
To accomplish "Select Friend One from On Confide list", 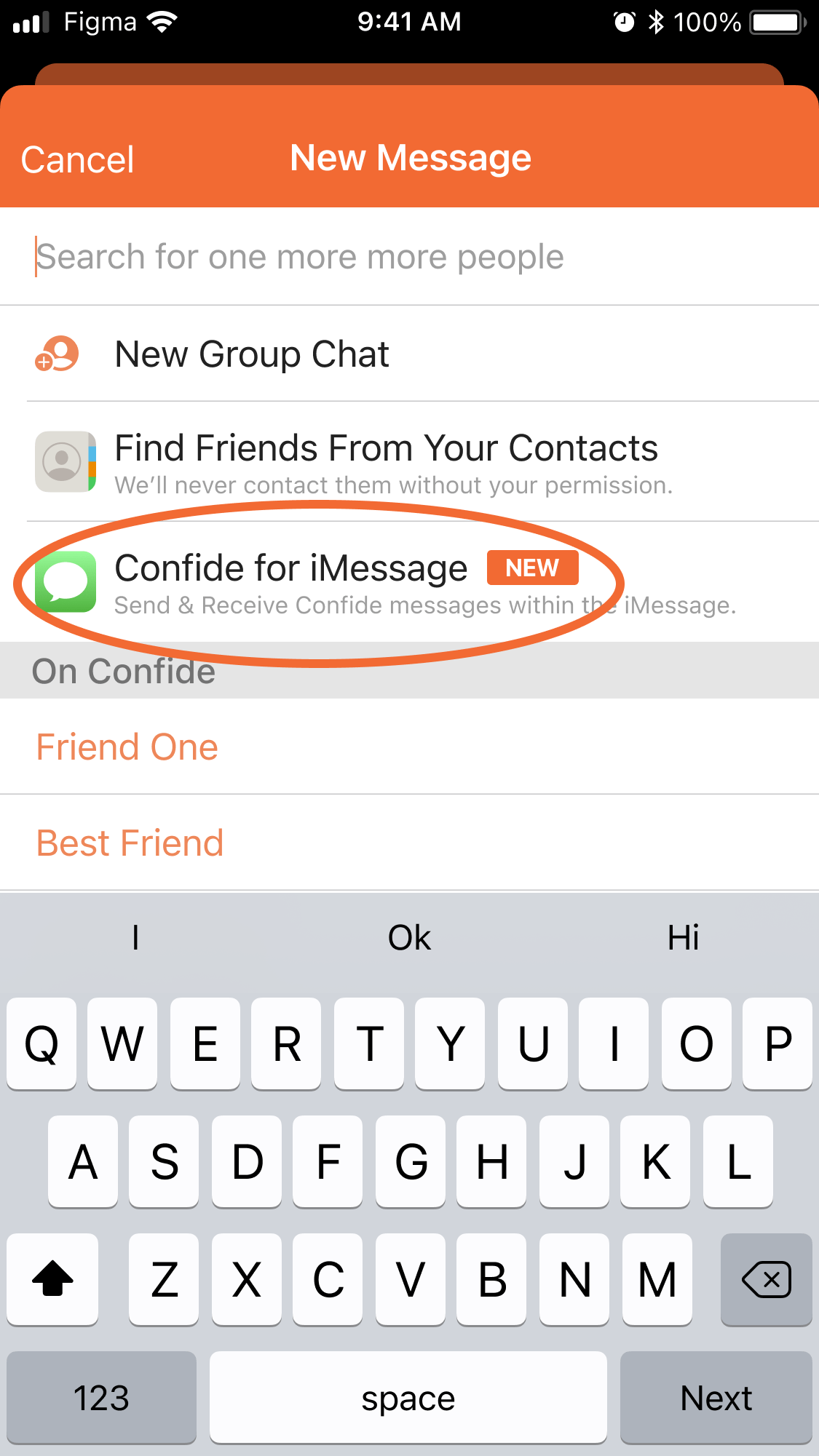I will (127, 746).
